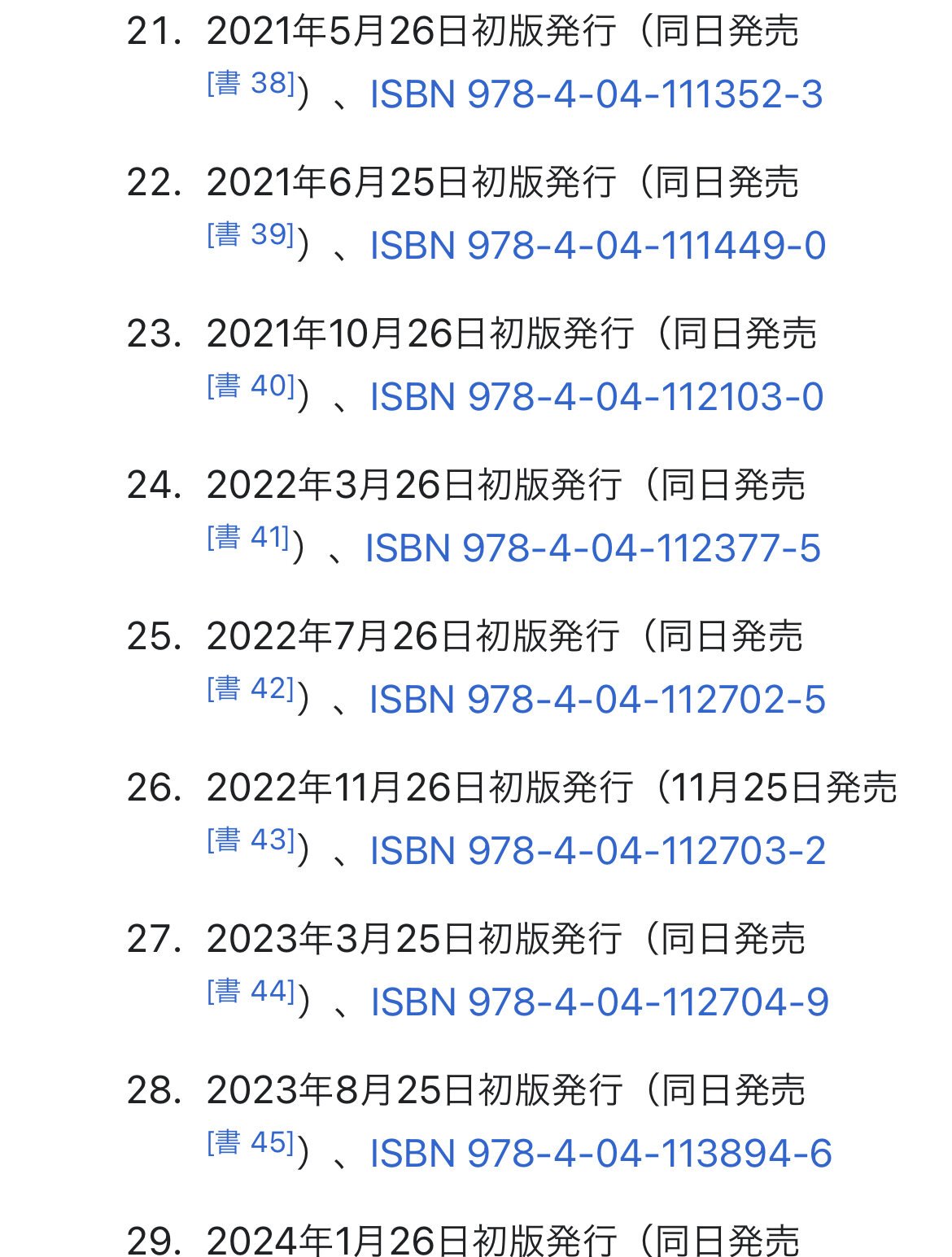Open ISBN 978-4-04-111352-3 link
Screen dimensions: 952x1257
click(596, 94)
